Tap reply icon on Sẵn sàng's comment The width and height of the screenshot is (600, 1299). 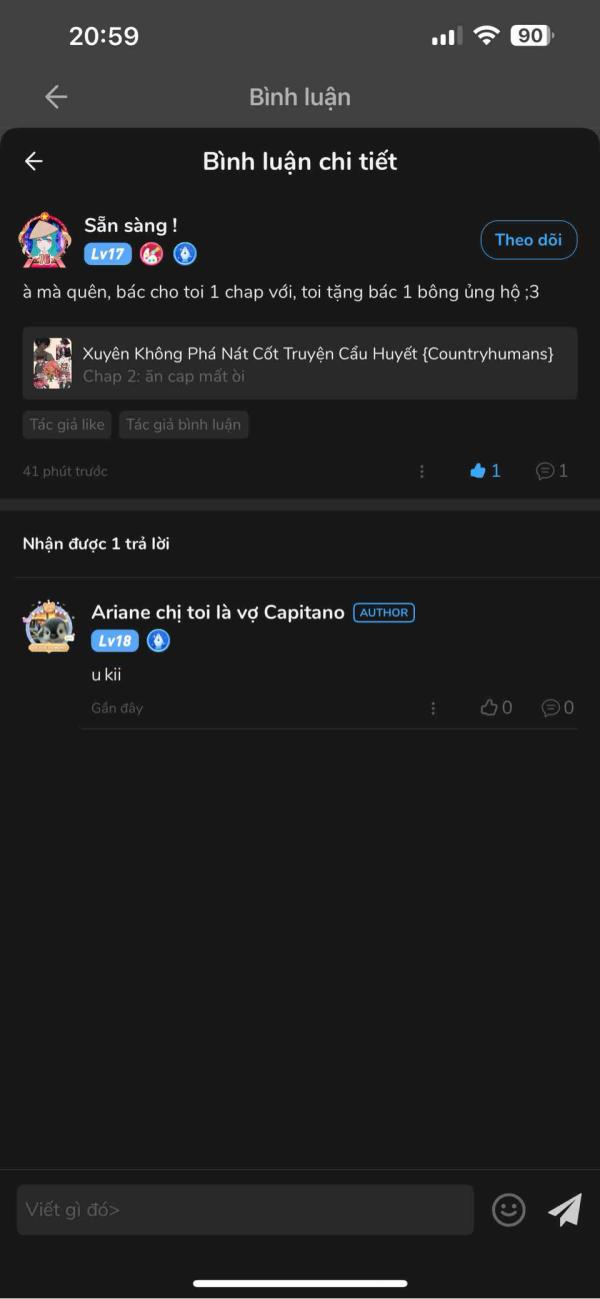click(x=551, y=471)
